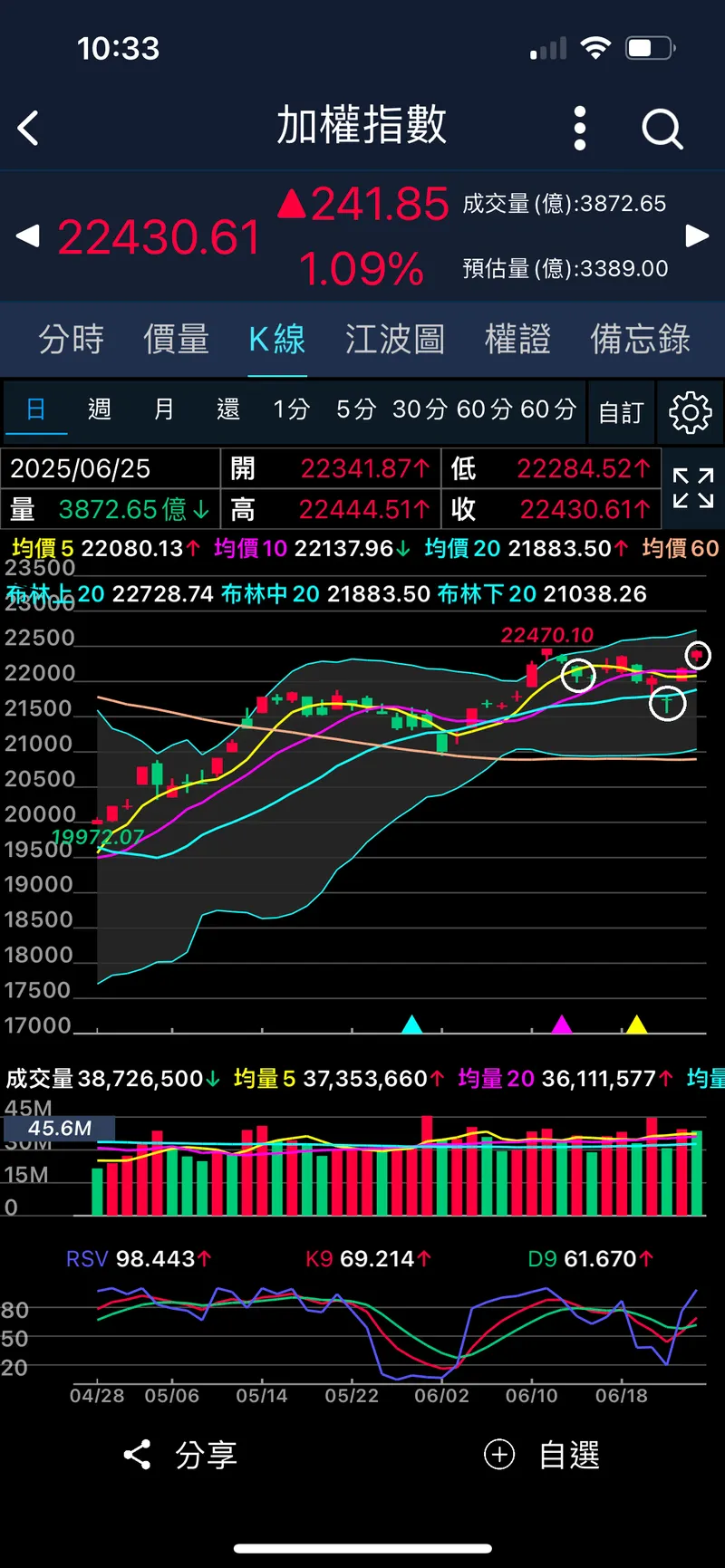Go back using the top-left arrow
The width and height of the screenshot is (725, 1568).
point(29,128)
